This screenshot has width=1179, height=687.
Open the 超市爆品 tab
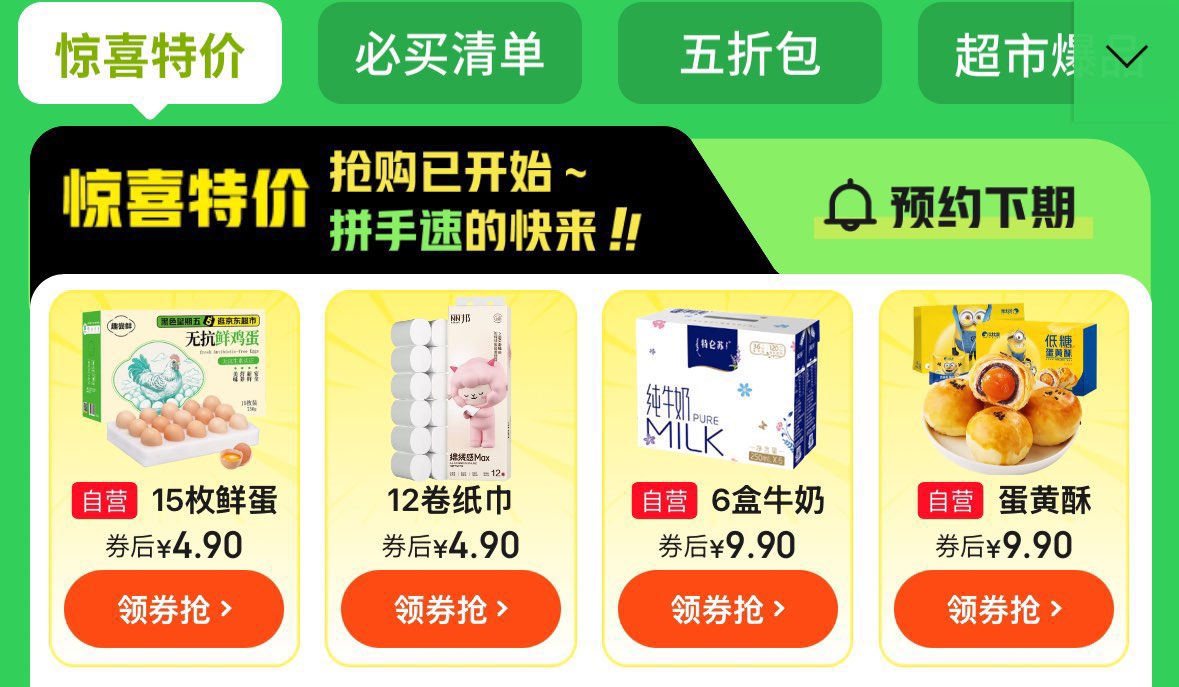[x=996, y=53]
